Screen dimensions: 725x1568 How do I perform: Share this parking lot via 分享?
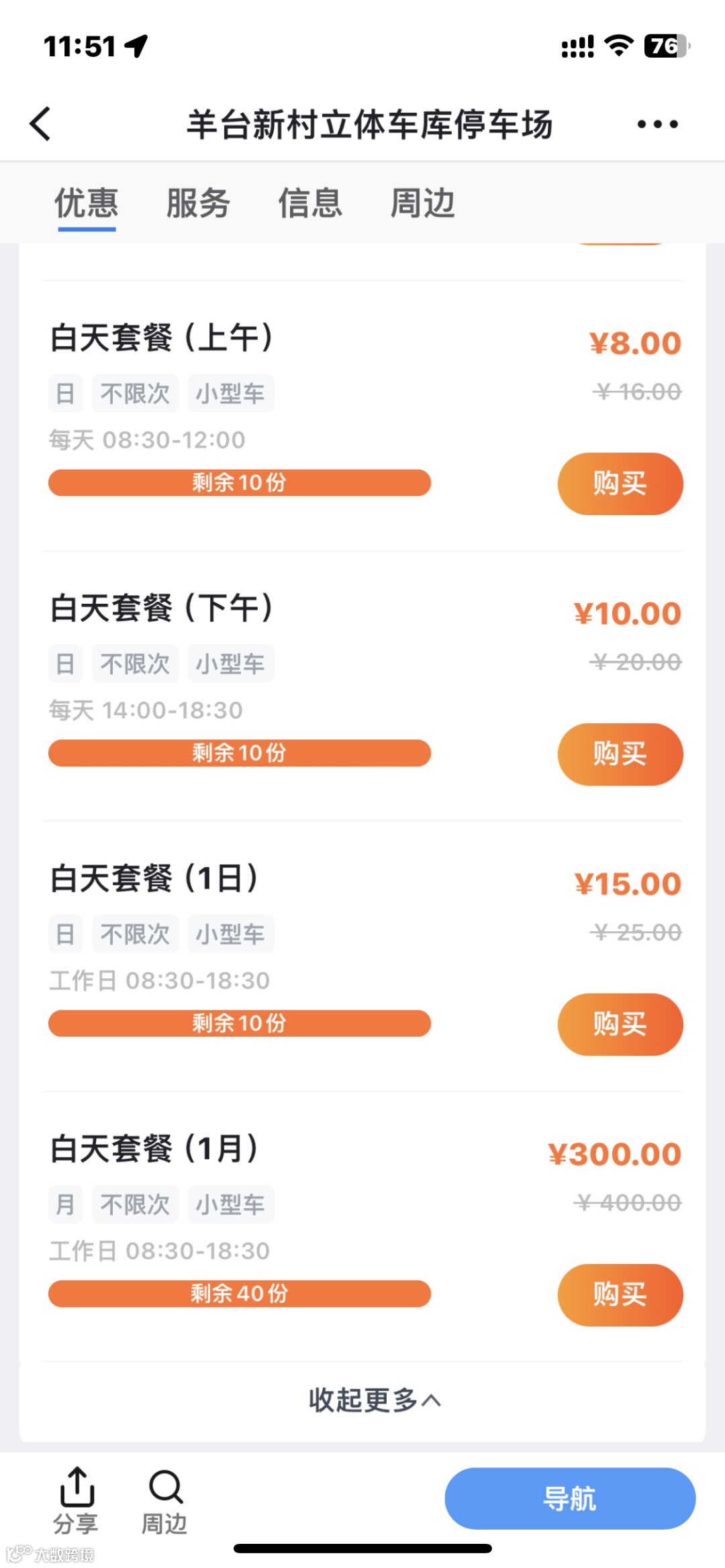(x=76, y=1500)
